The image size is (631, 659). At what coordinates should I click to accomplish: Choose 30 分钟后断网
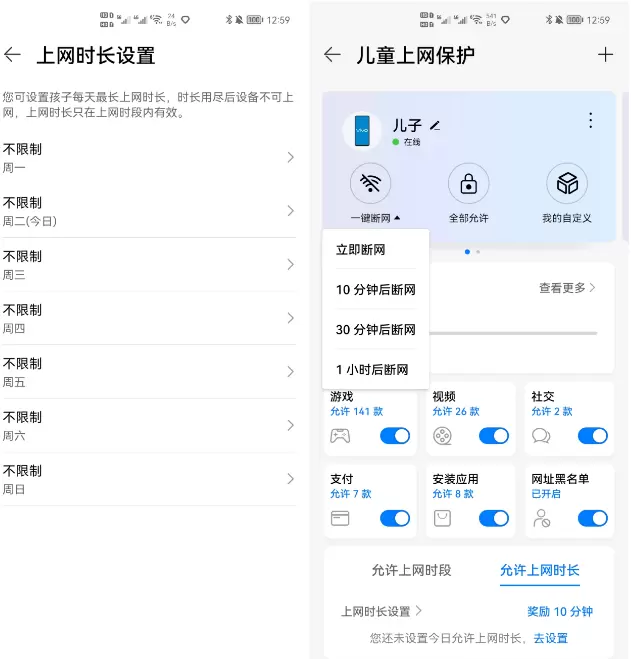tap(375, 330)
